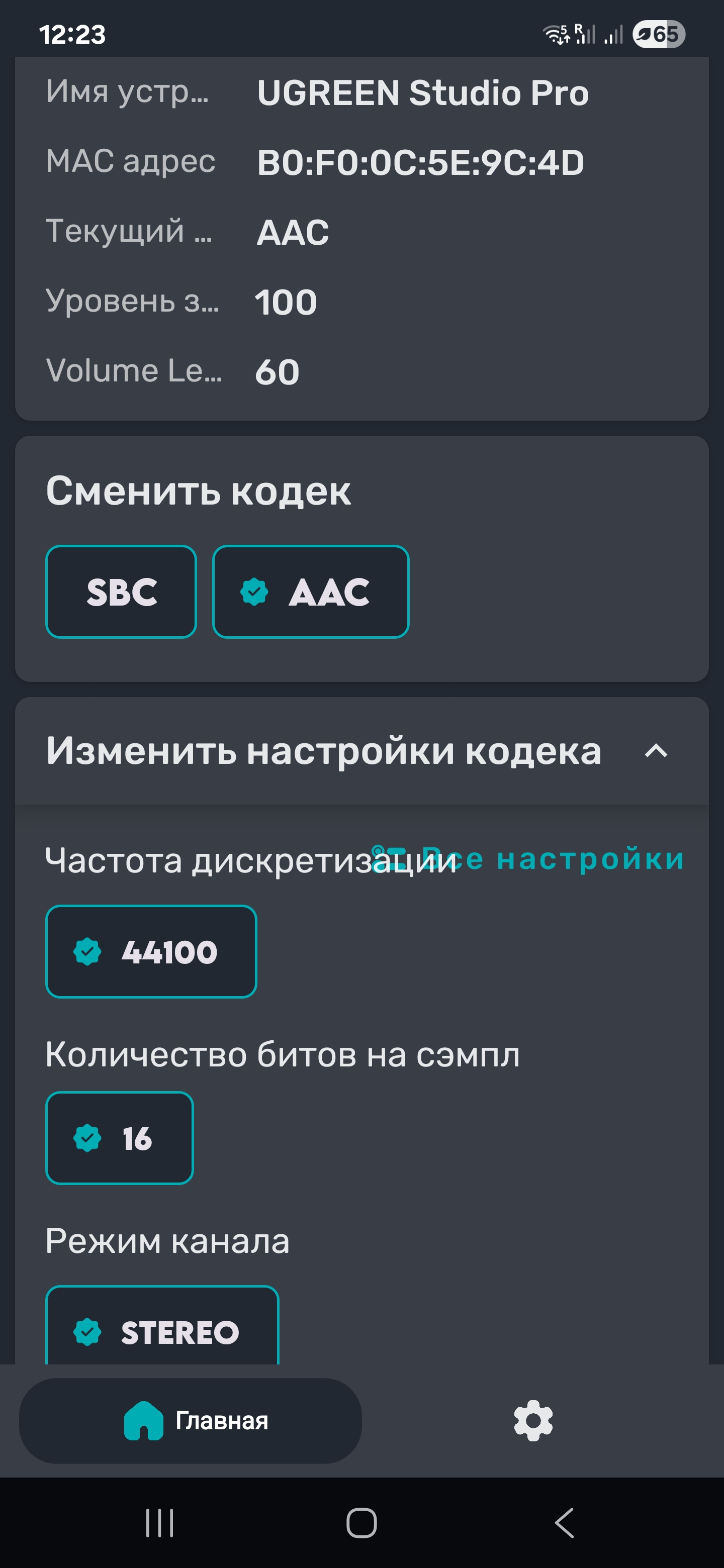The width and height of the screenshot is (724, 1568).
Task: Select the AAC codec chip
Action: [x=311, y=592]
